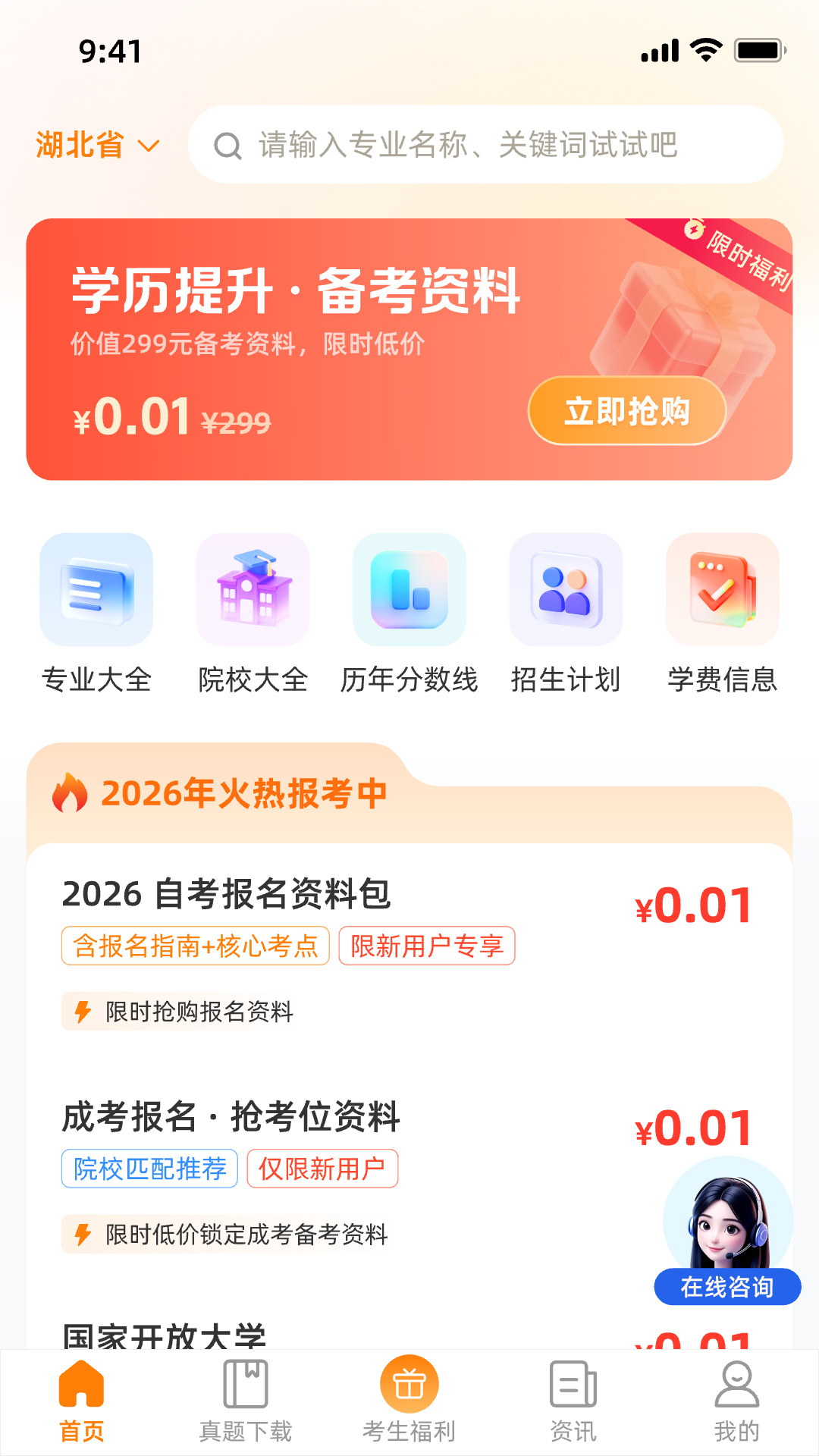The width and height of the screenshot is (819, 1456).
Task: Expand the 湖北省 province selector
Action: tap(80, 146)
